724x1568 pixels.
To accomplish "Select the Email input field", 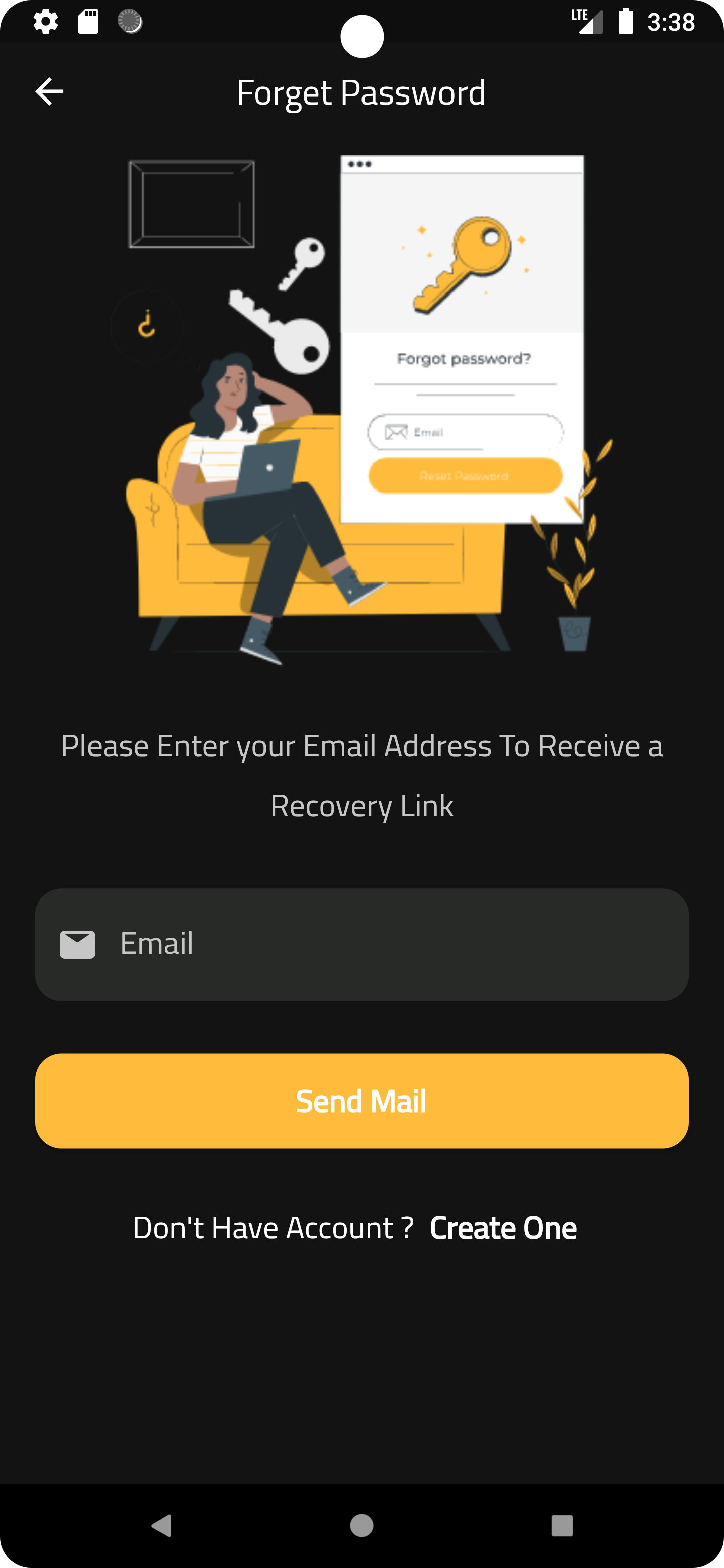I will click(361, 944).
